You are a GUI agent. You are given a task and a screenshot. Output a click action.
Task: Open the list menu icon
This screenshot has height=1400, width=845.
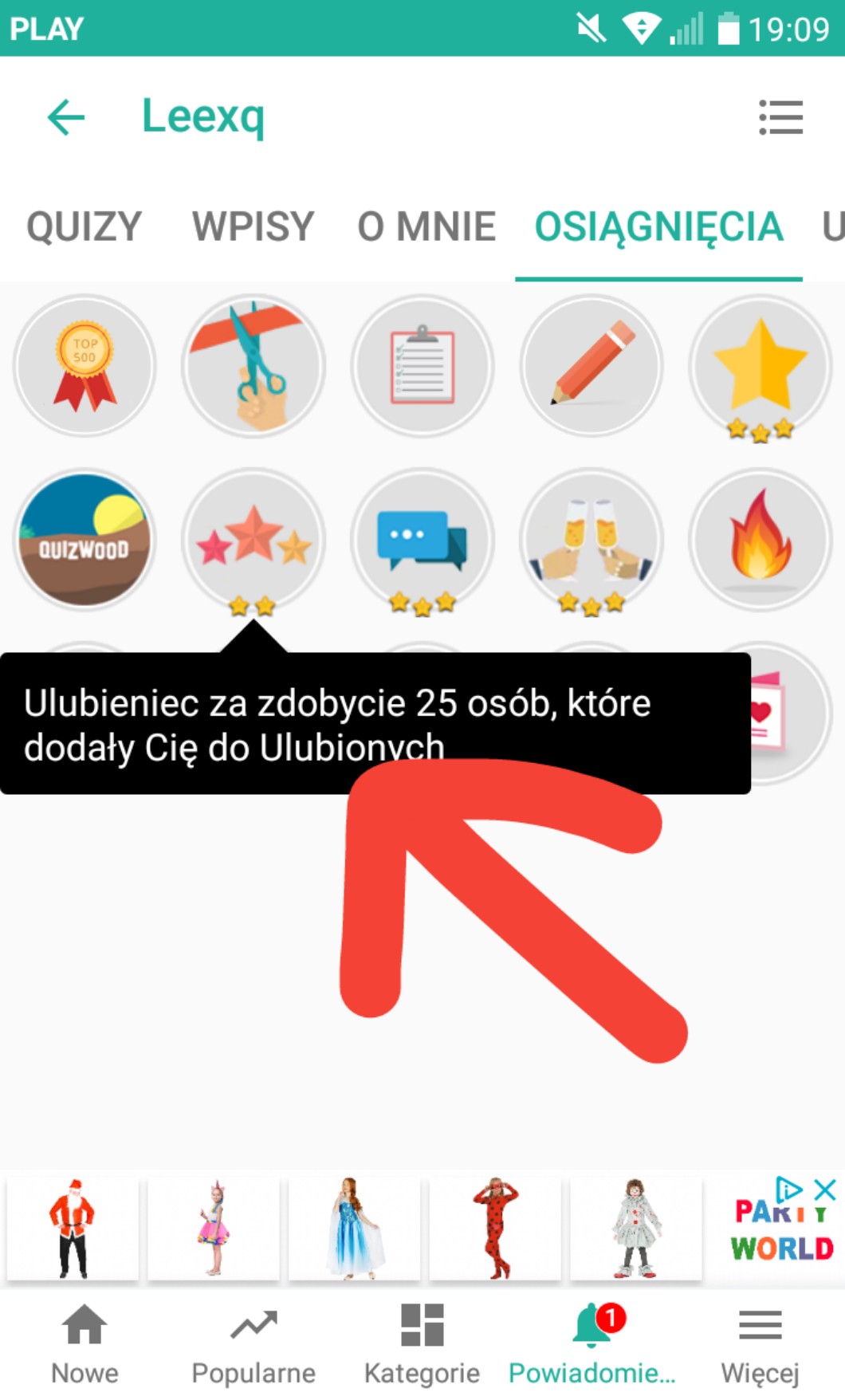780,118
